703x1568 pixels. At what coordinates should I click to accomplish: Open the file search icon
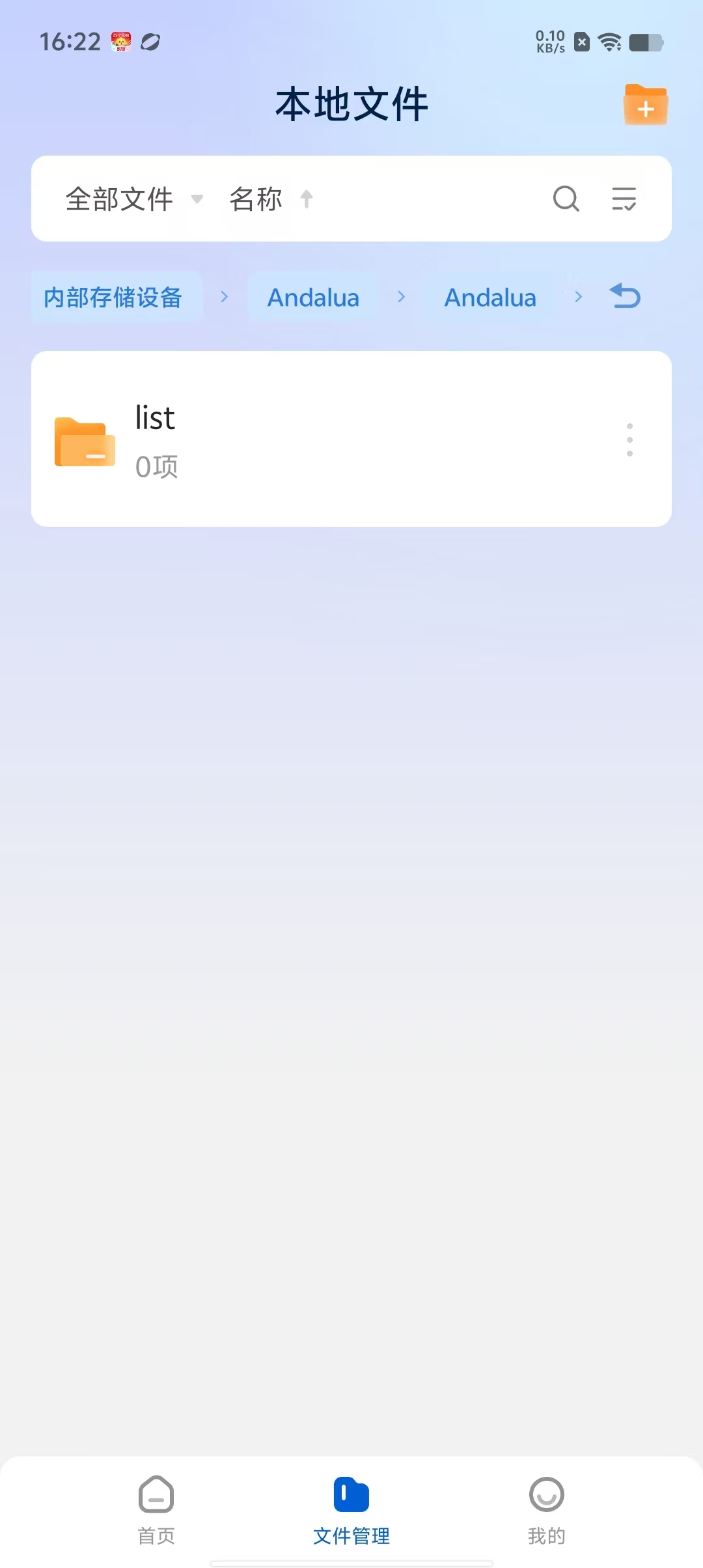coord(566,199)
